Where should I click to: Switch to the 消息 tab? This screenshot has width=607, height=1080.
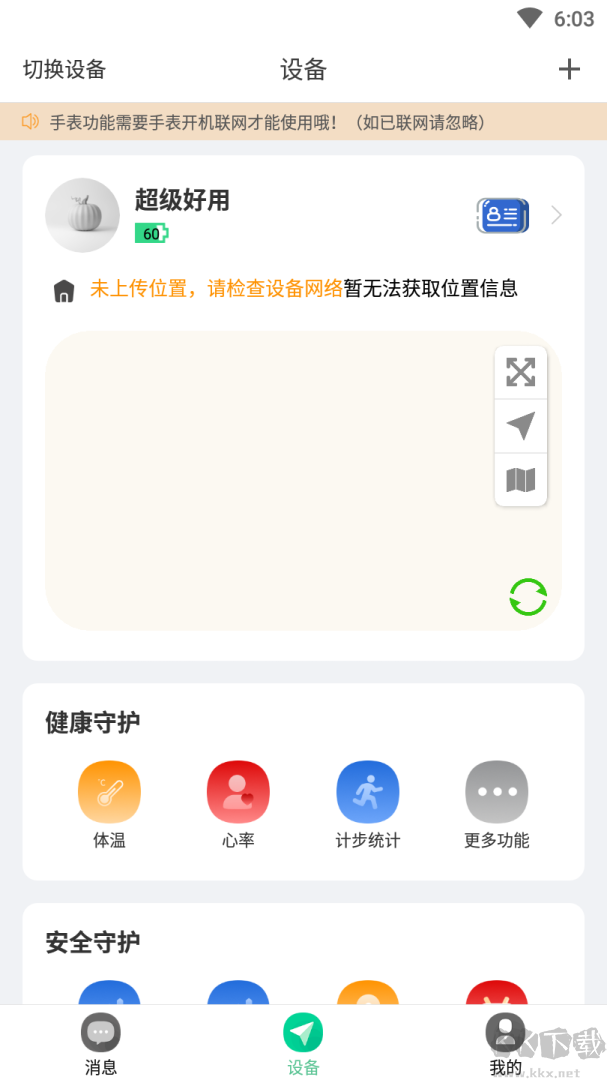101,1043
